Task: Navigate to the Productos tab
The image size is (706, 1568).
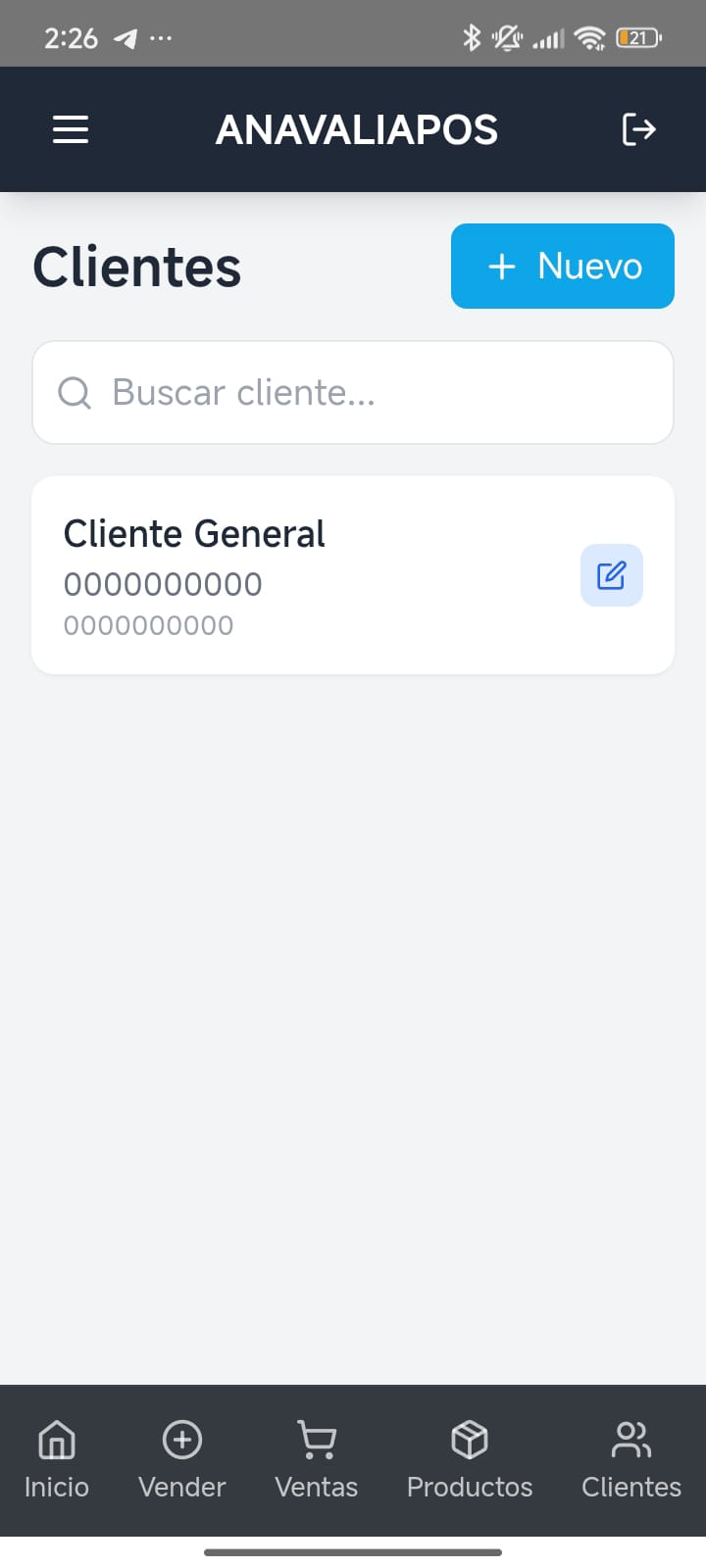Action: (x=470, y=1487)
